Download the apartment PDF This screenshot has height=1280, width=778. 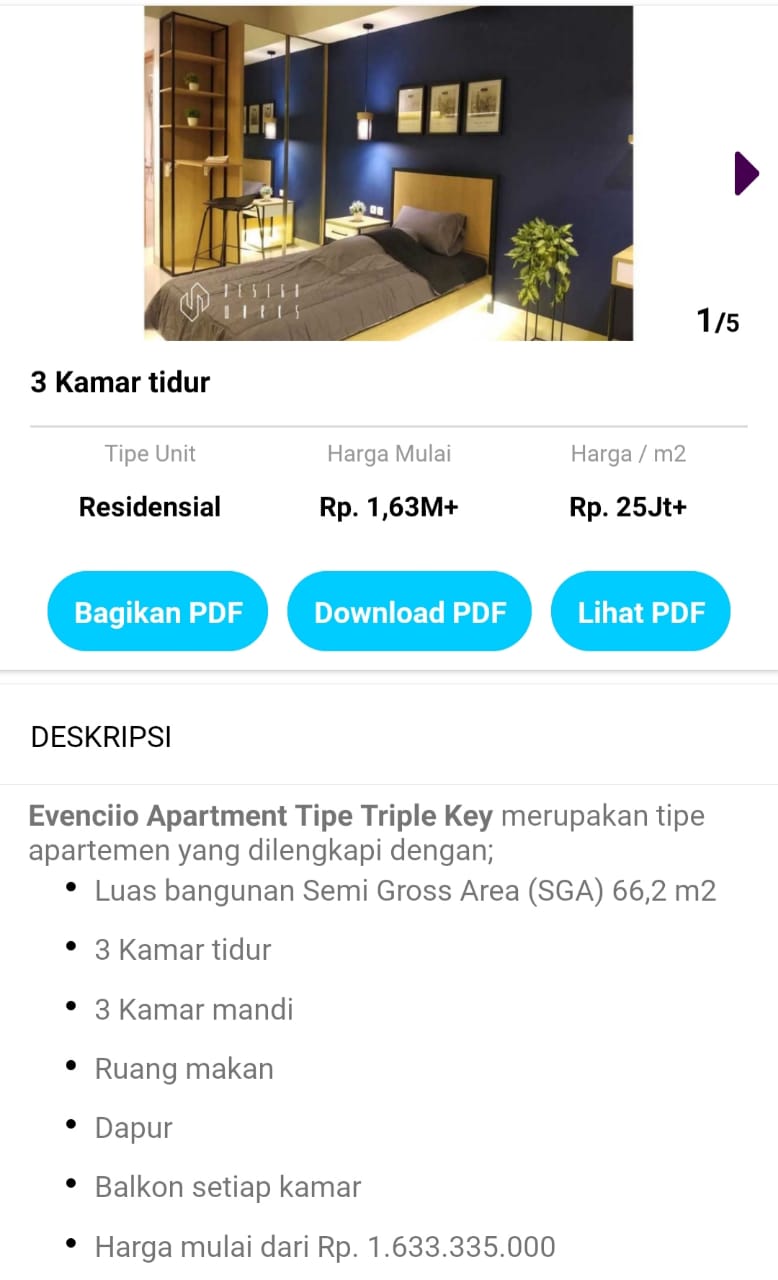click(x=410, y=612)
